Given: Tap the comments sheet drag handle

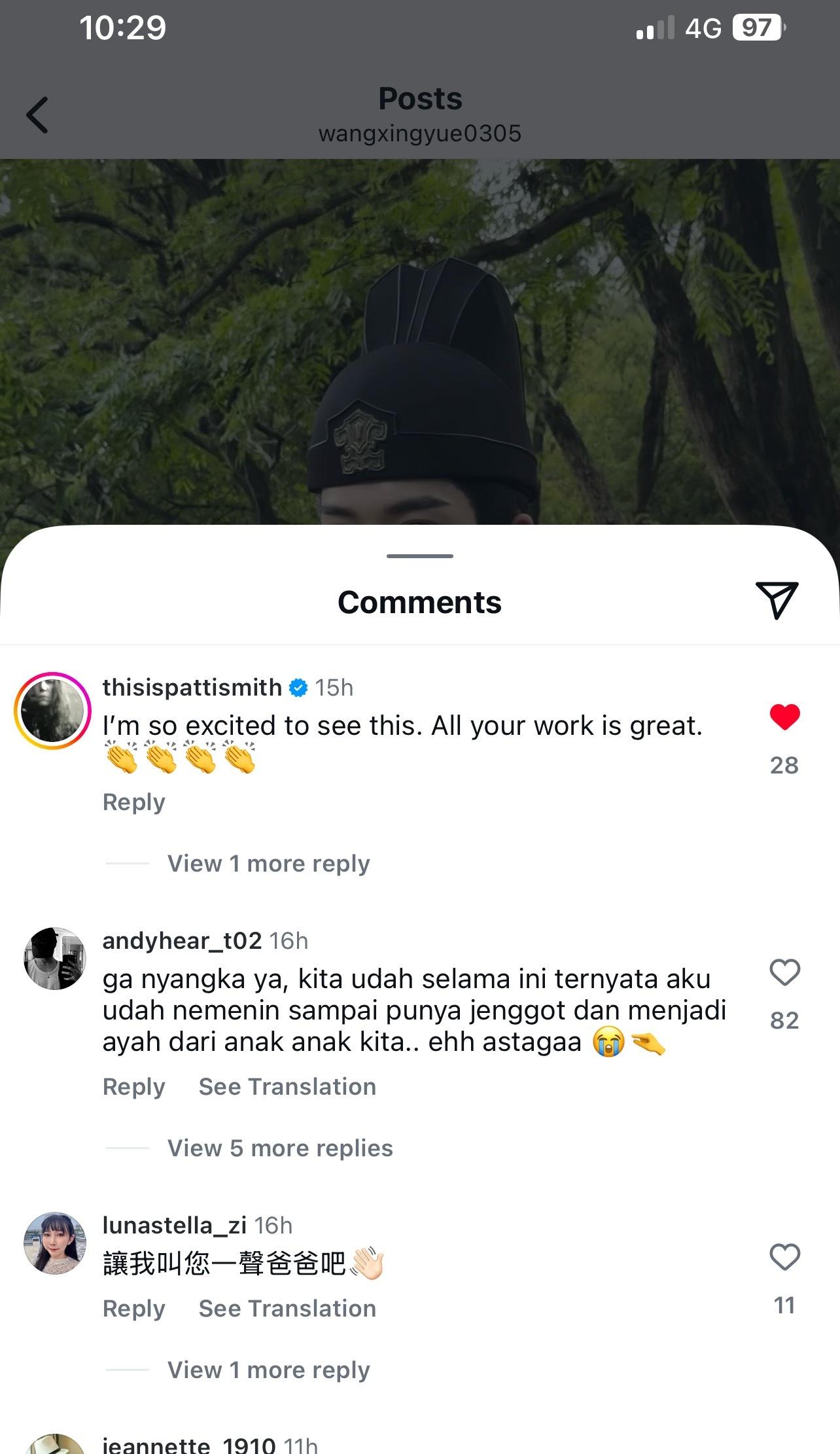Looking at the screenshot, I should pos(420,556).
